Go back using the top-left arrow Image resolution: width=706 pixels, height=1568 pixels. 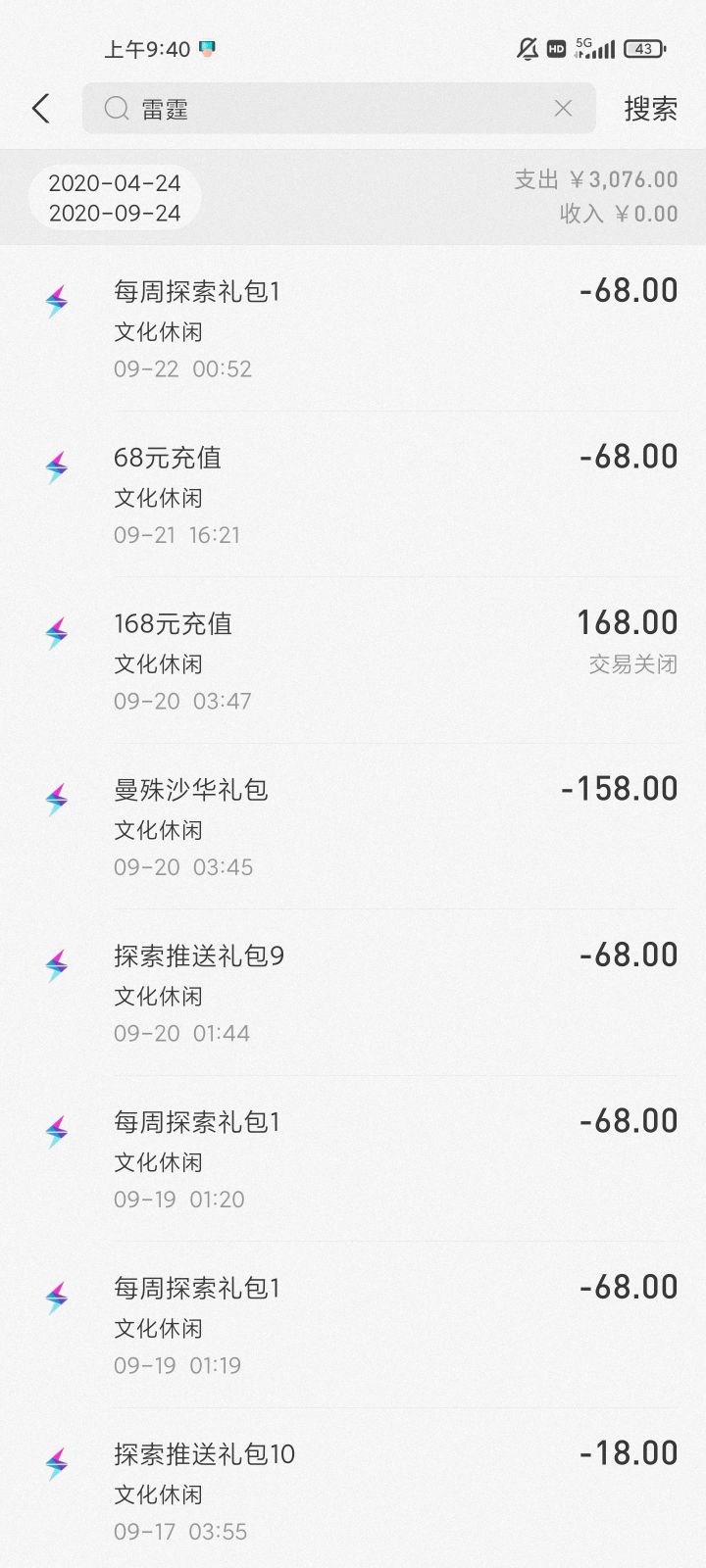pyautogui.click(x=41, y=109)
